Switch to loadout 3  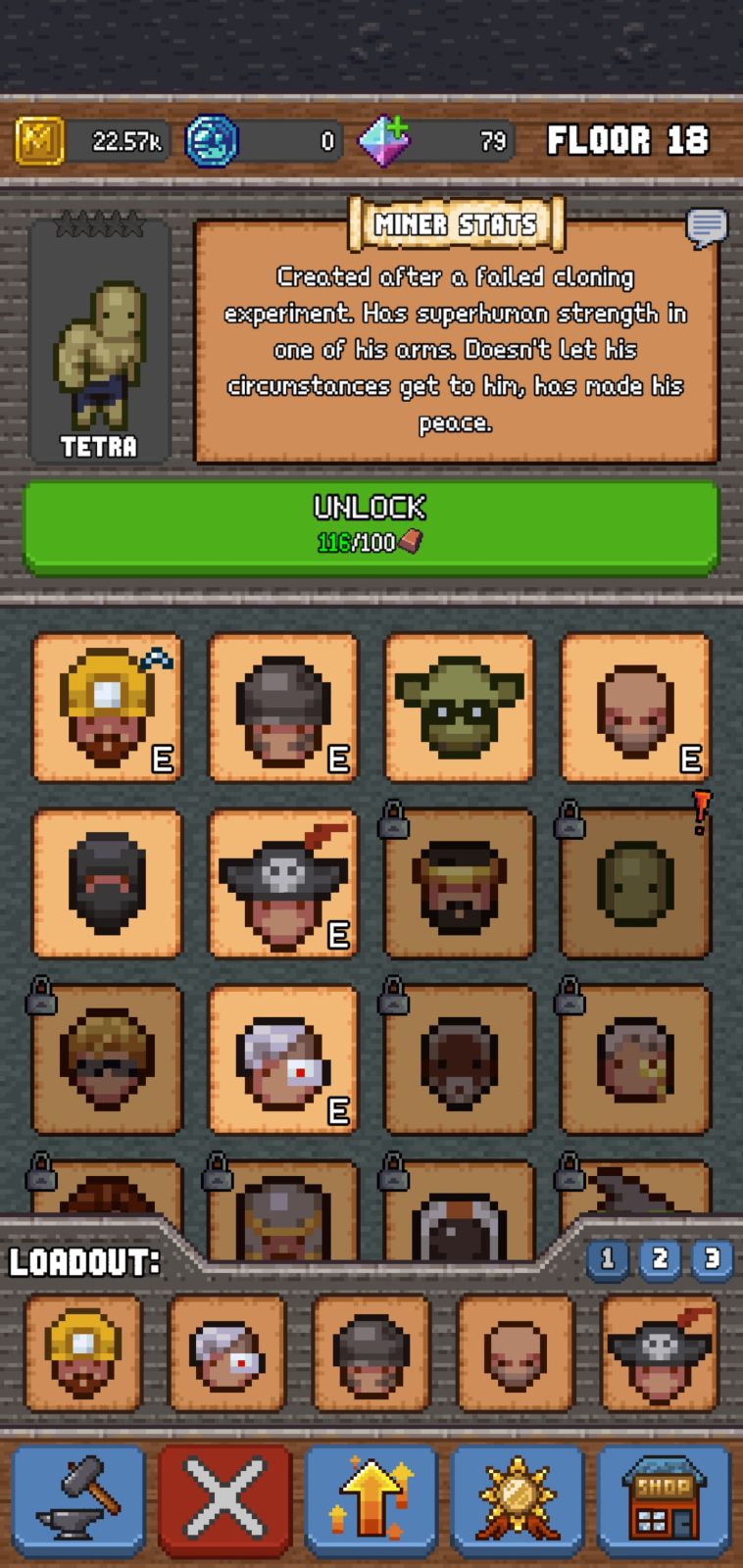click(x=712, y=1258)
